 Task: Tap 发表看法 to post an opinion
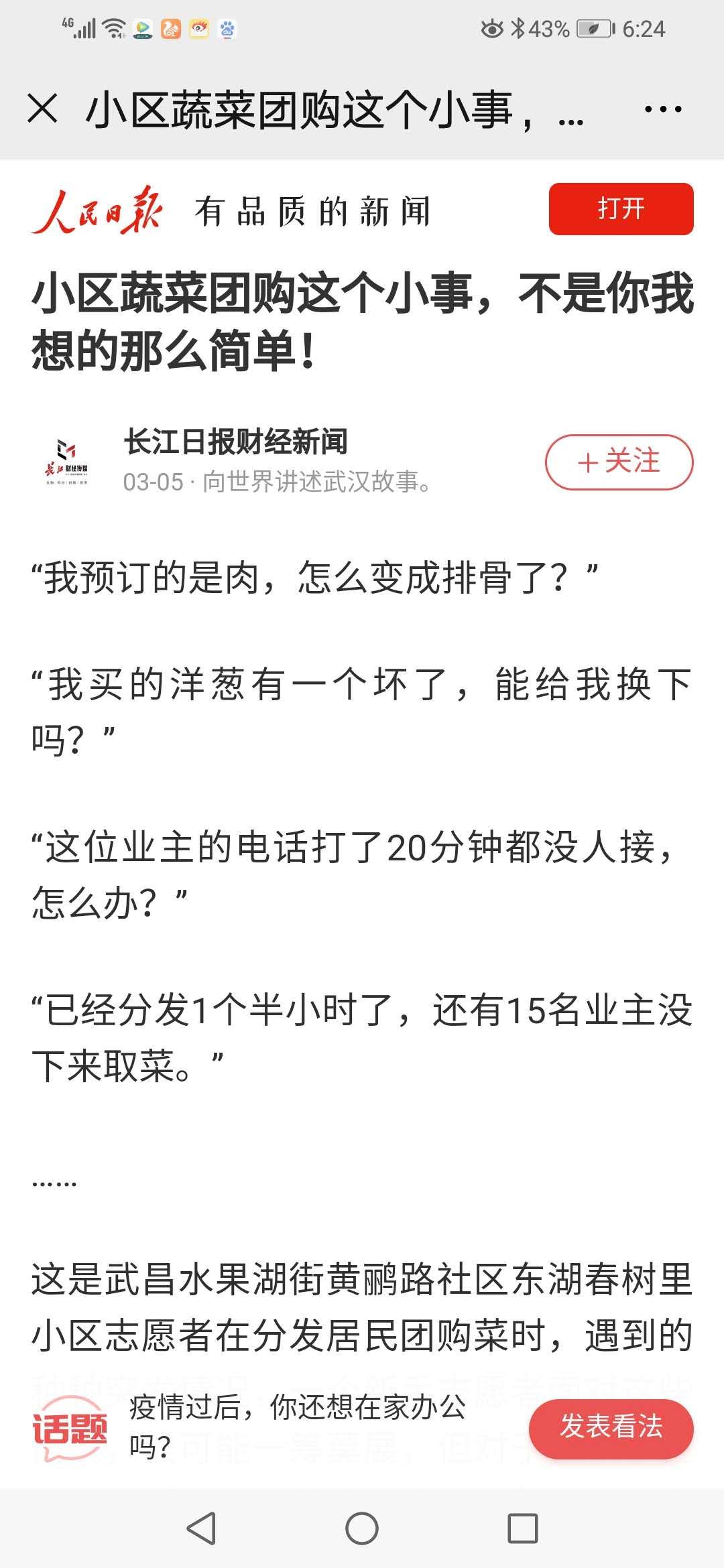point(611,1428)
